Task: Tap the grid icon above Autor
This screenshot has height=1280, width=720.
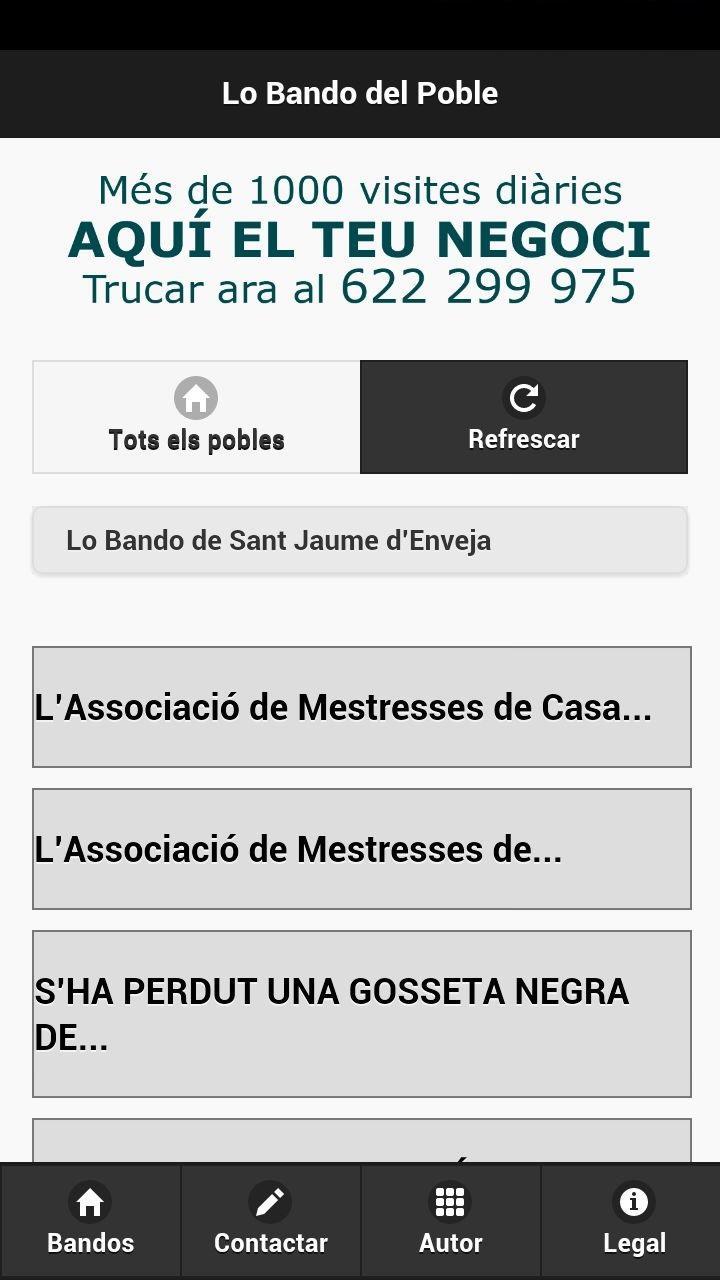Action: (450, 1202)
